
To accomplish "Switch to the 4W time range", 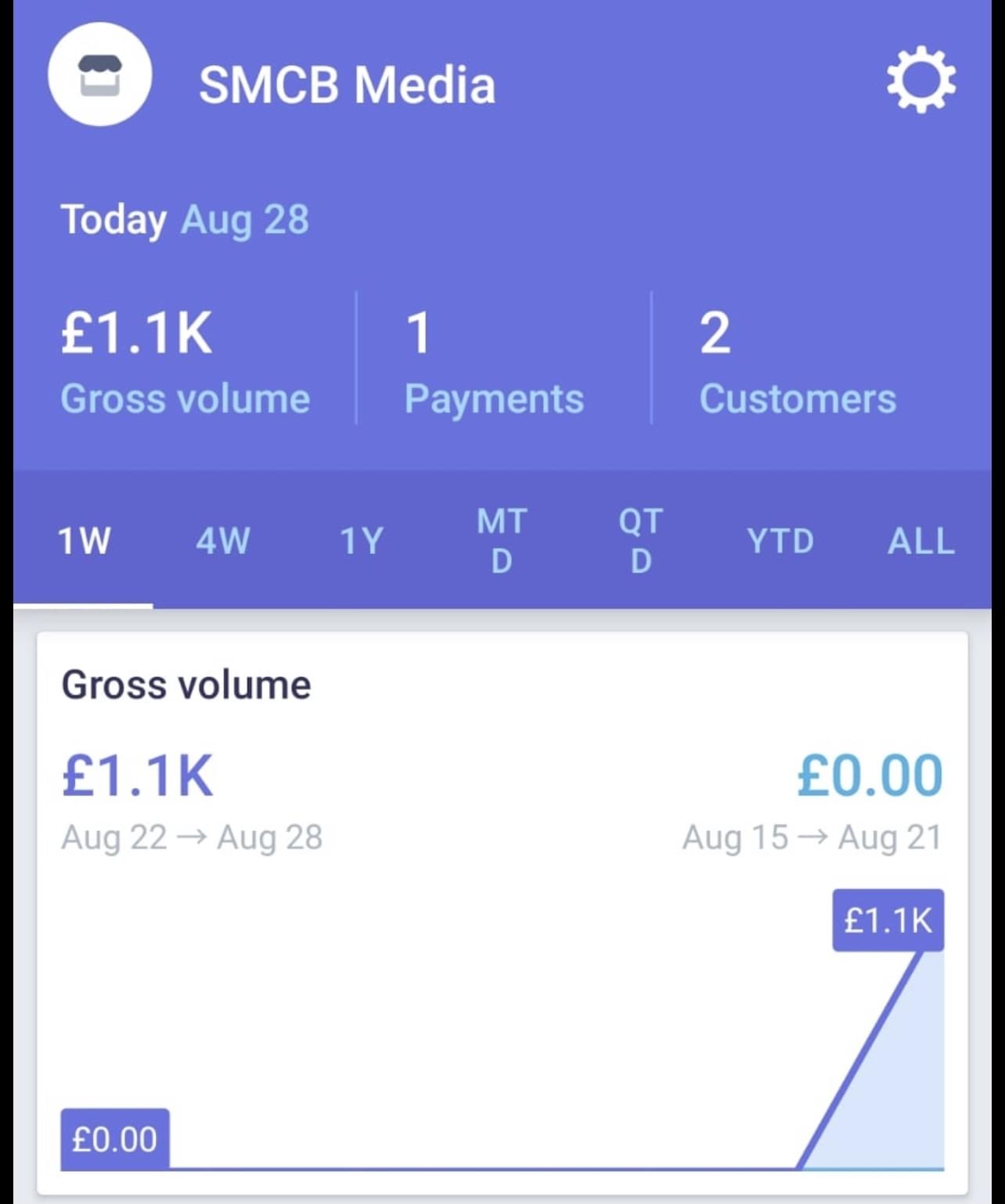I will [223, 541].
